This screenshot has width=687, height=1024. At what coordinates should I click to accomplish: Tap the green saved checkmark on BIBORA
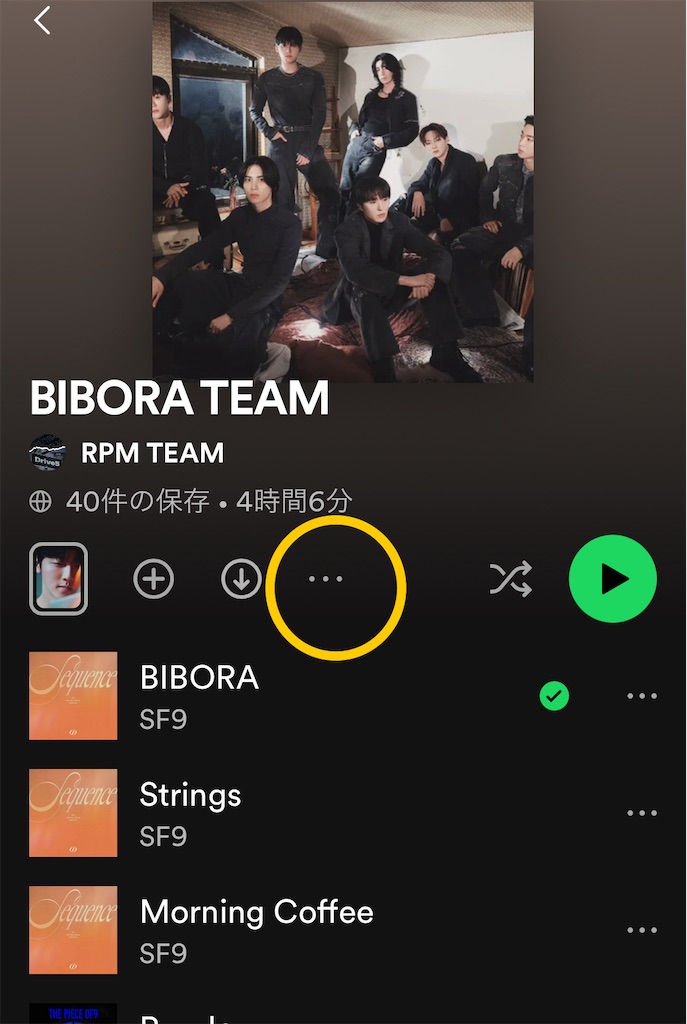[554, 696]
